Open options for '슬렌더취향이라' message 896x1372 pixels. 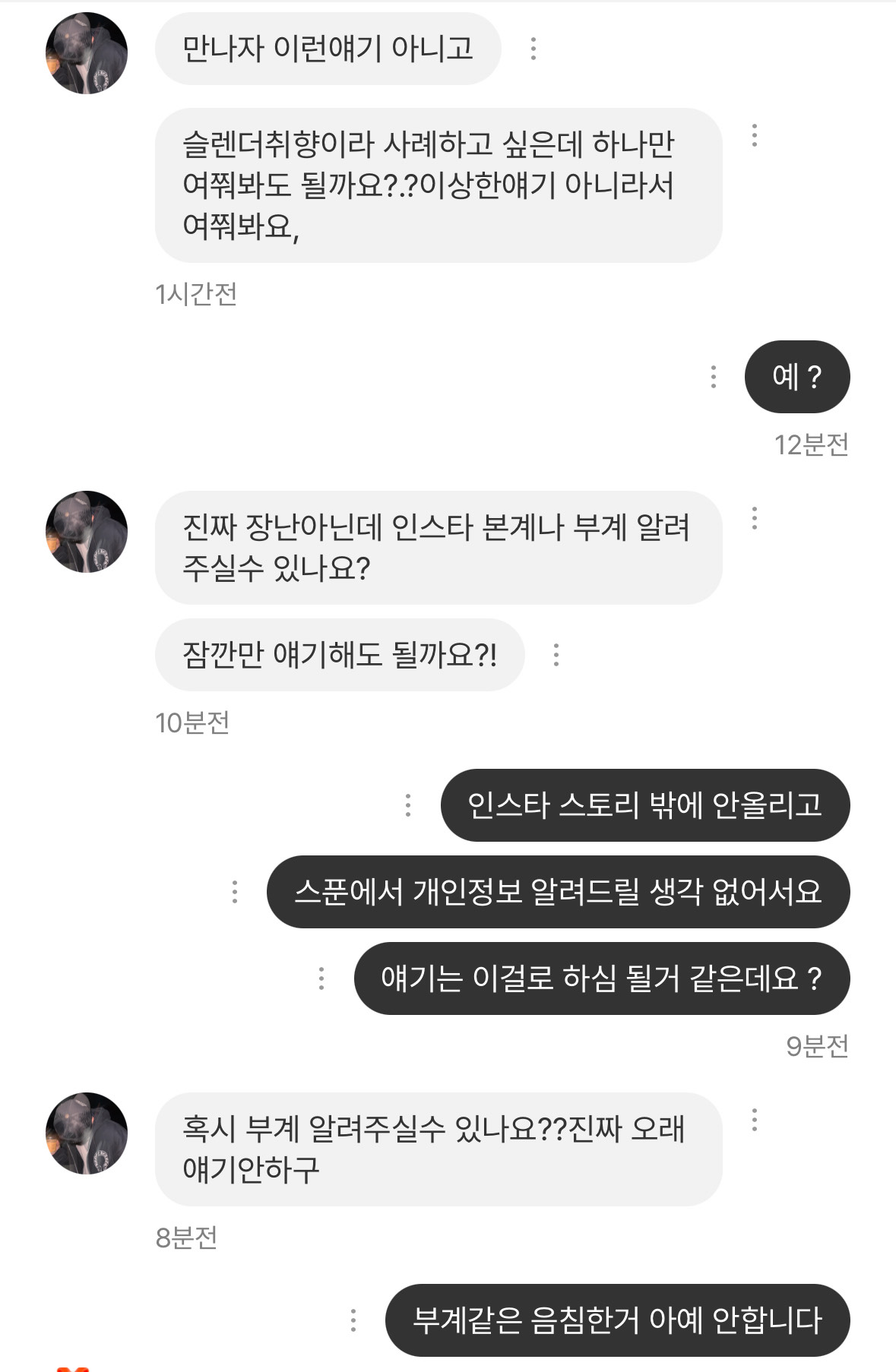pyautogui.click(x=754, y=136)
